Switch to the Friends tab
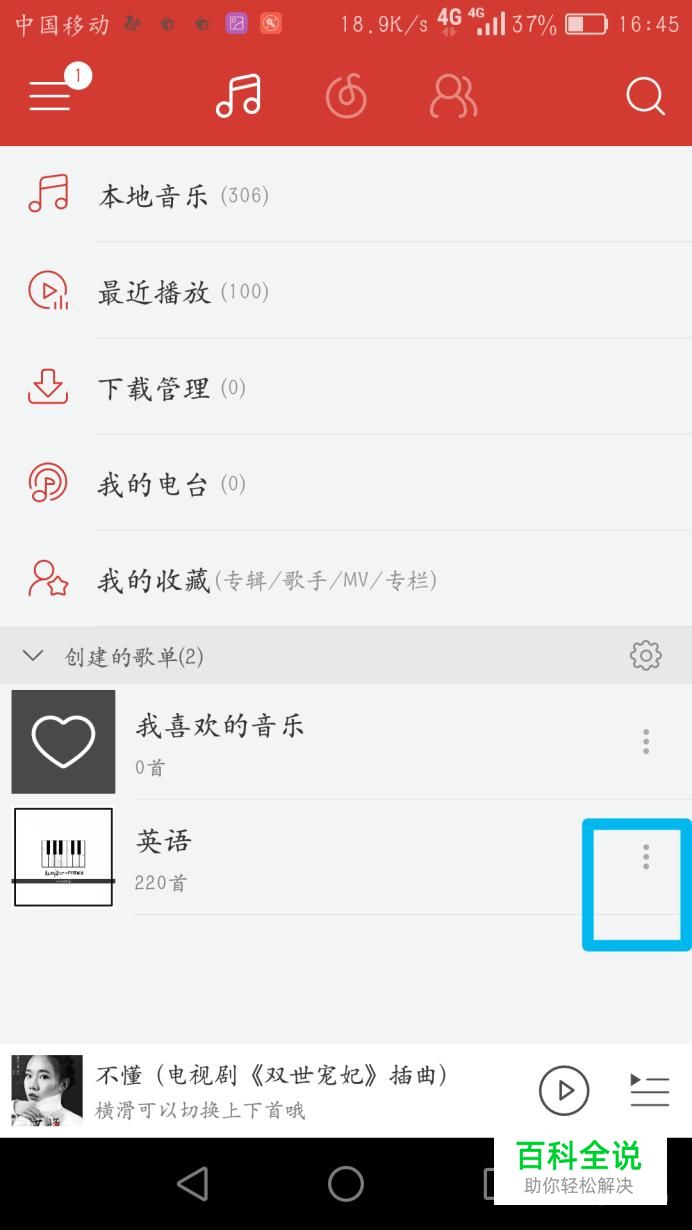 coord(453,97)
